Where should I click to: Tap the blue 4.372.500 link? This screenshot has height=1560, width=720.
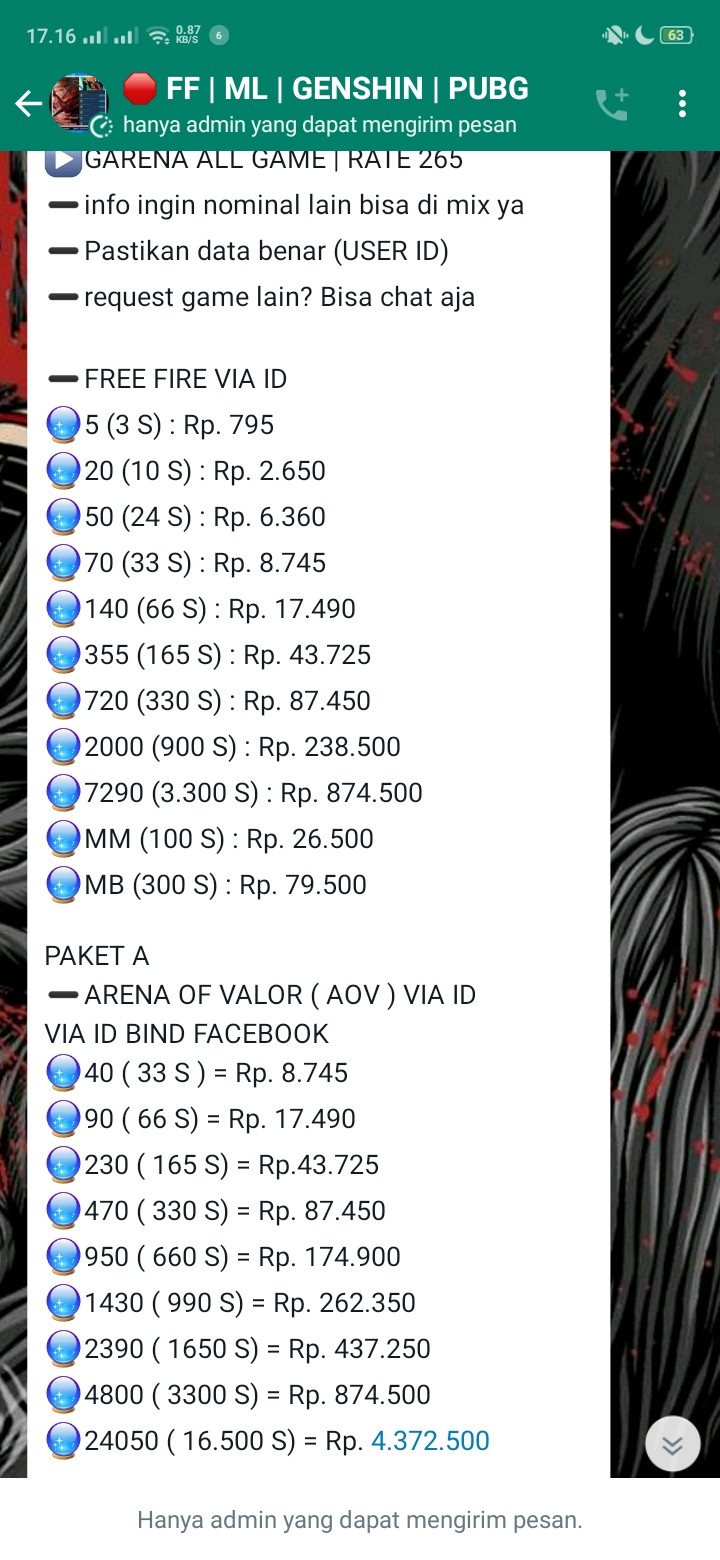click(x=430, y=1441)
